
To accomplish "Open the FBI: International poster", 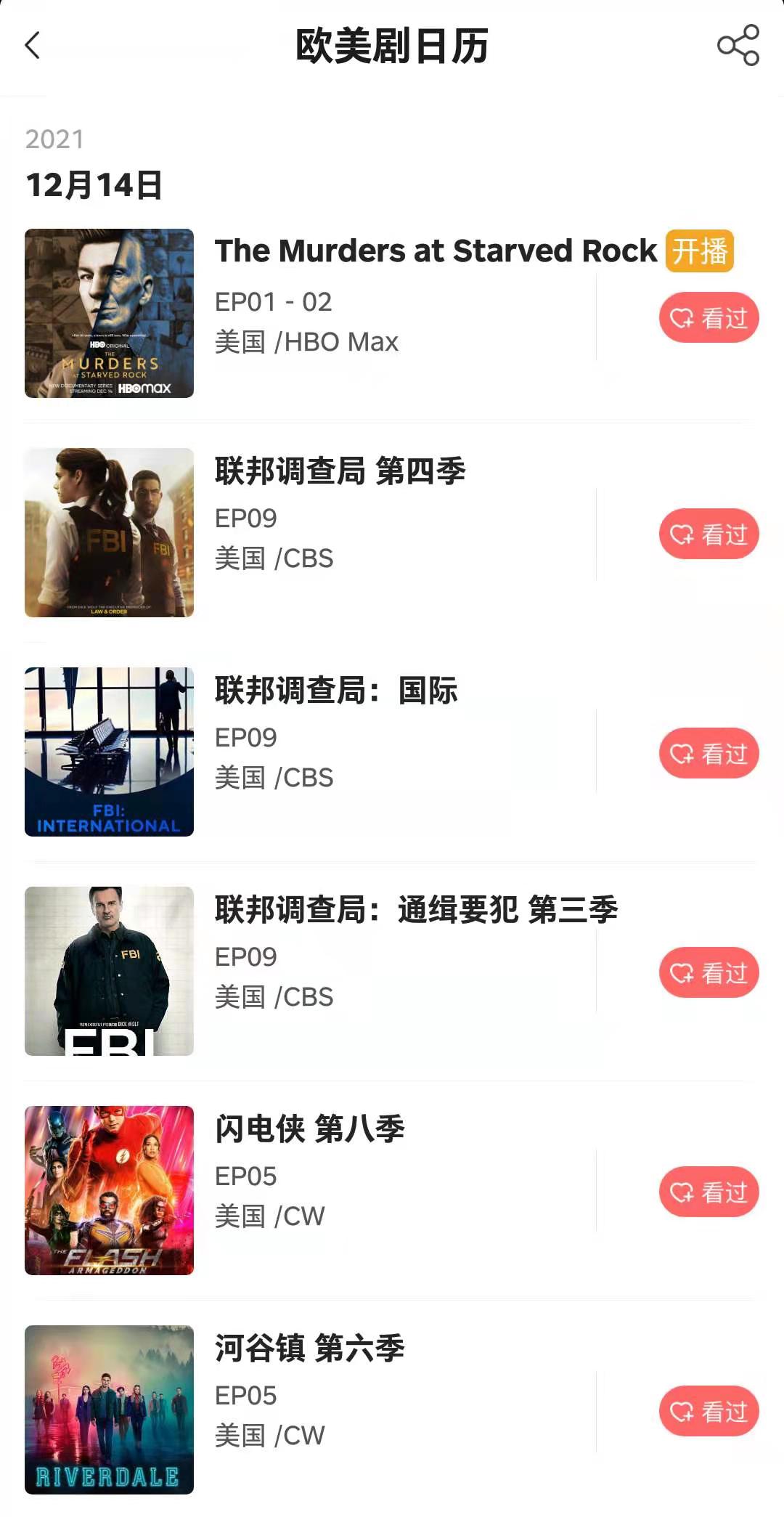I will tap(109, 752).
